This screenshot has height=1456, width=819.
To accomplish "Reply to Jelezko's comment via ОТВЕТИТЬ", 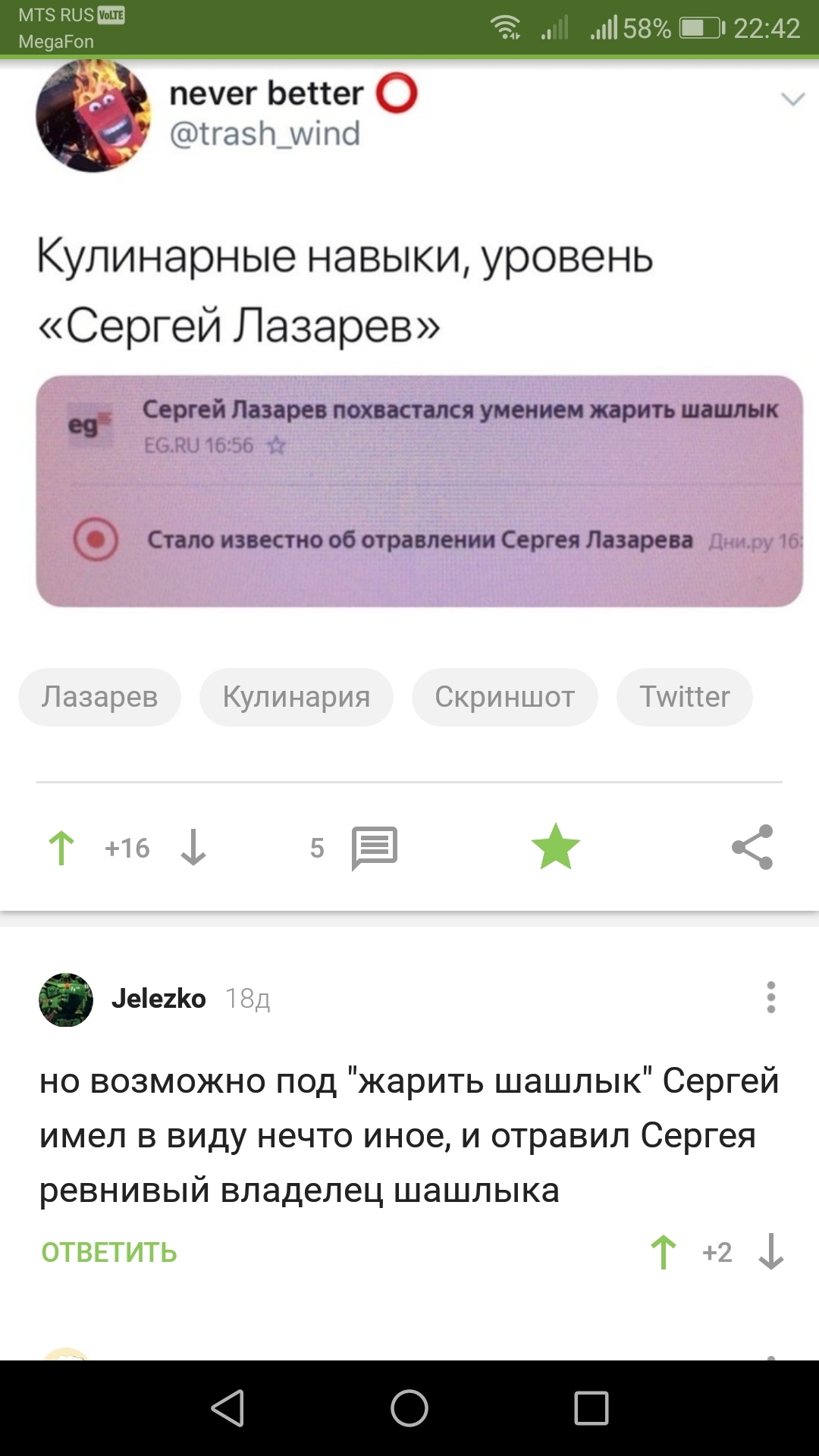I will click(x=109, y=1253).
